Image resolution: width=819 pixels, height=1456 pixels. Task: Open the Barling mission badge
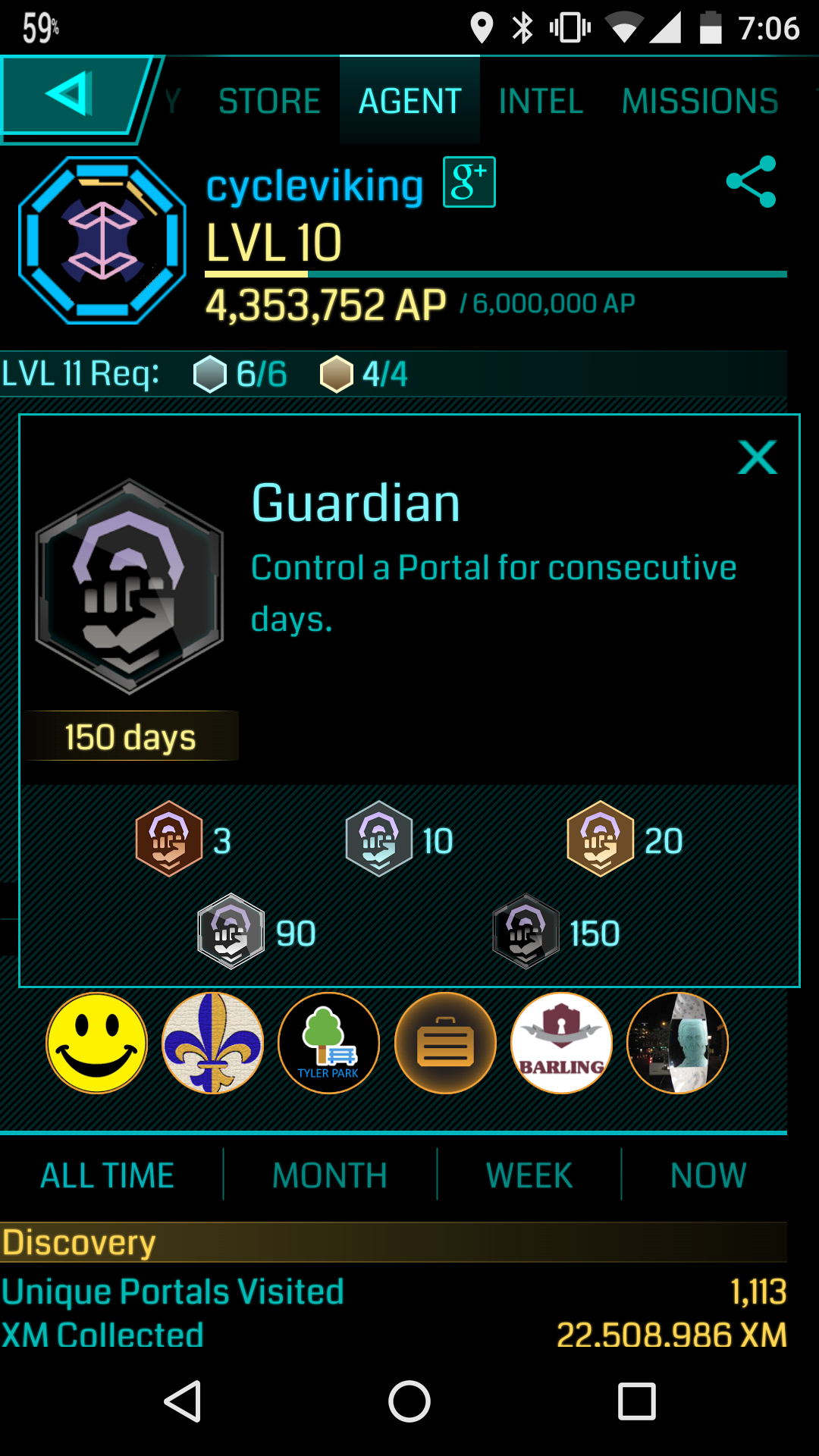561,1043
